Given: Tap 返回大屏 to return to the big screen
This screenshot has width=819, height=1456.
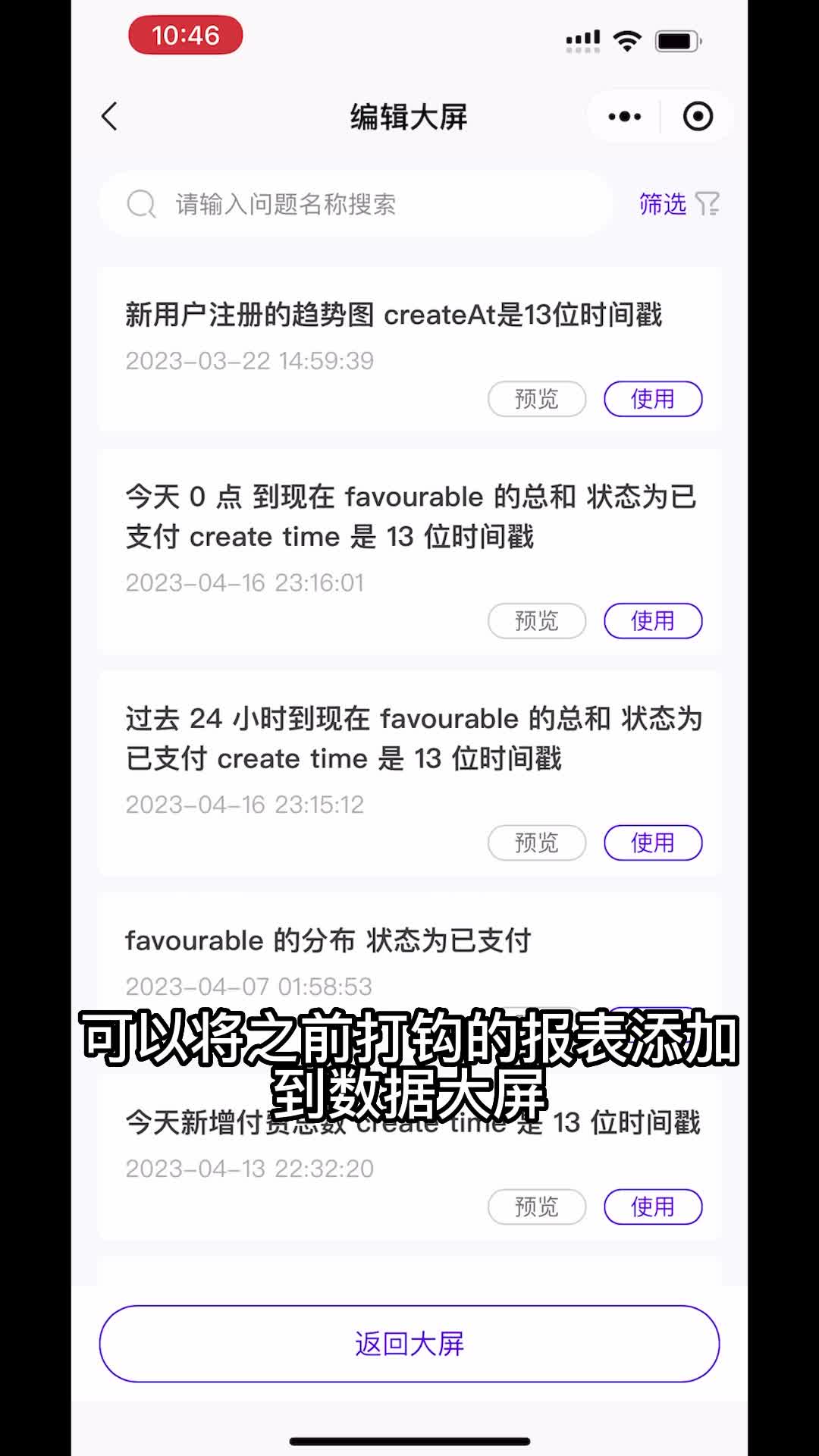Looking at the screenshot, I should coord(409,1344).
